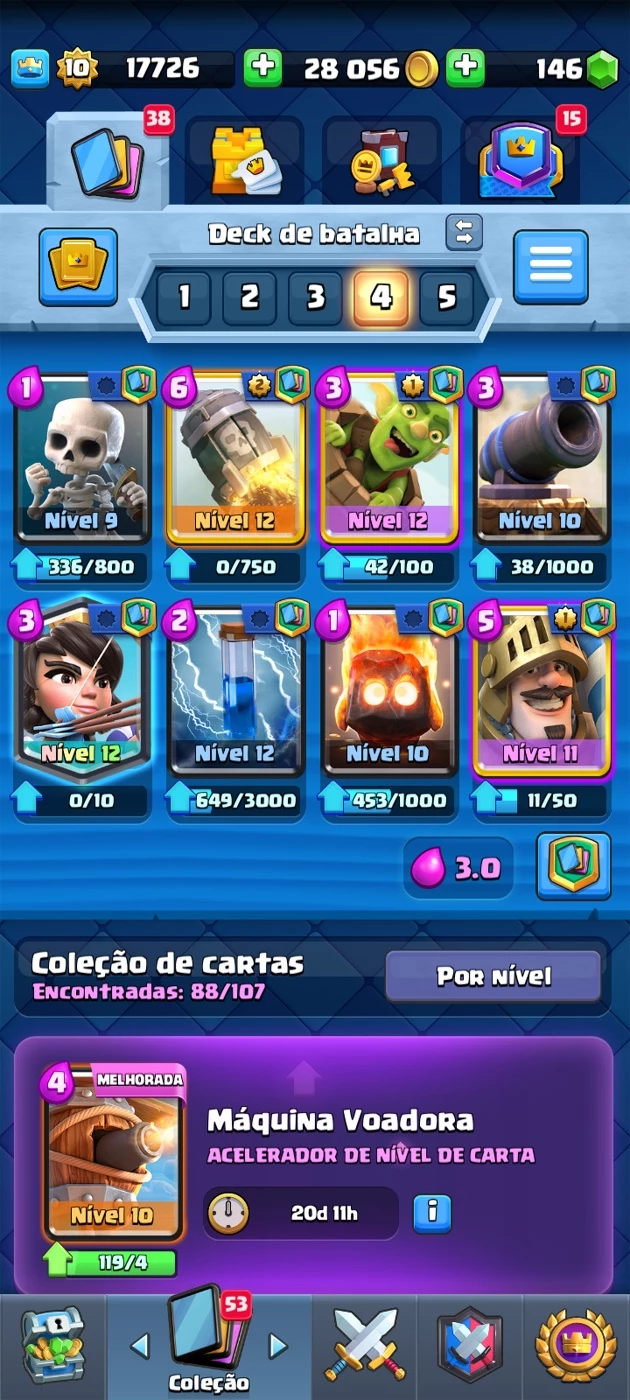Screen dimensions: 630x1400
Task: Switch to battle deck 2
Action: click(x=249, y=298)
